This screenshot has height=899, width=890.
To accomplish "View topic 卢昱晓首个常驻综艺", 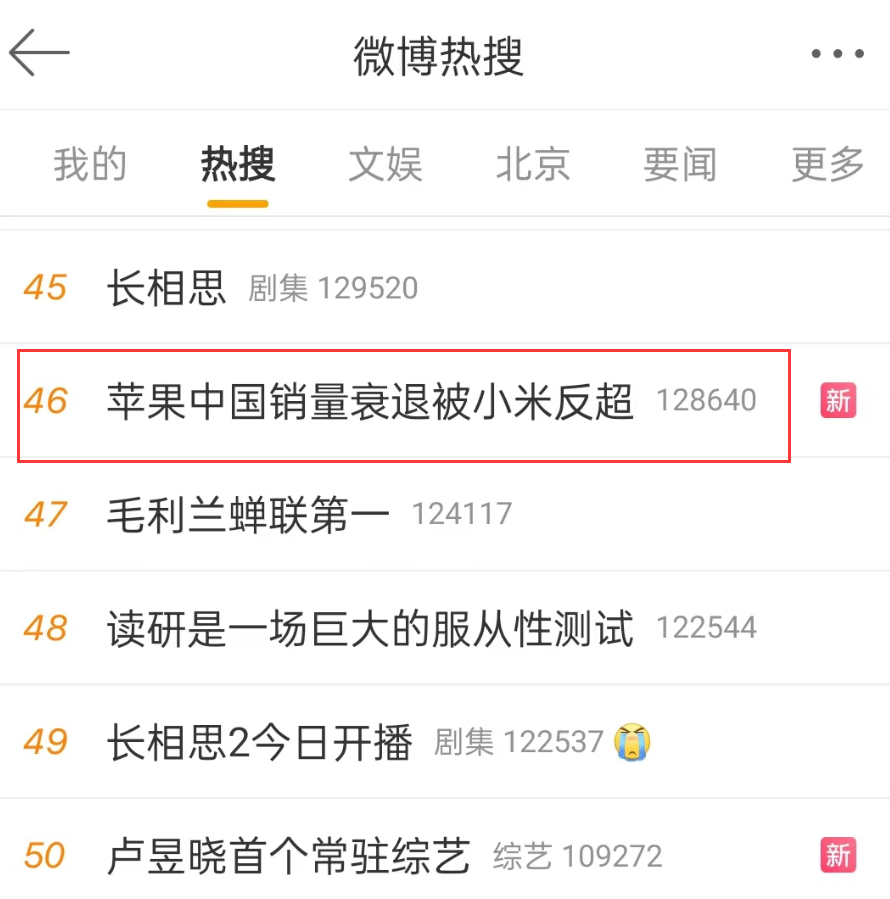I will [x=288, y=856].
